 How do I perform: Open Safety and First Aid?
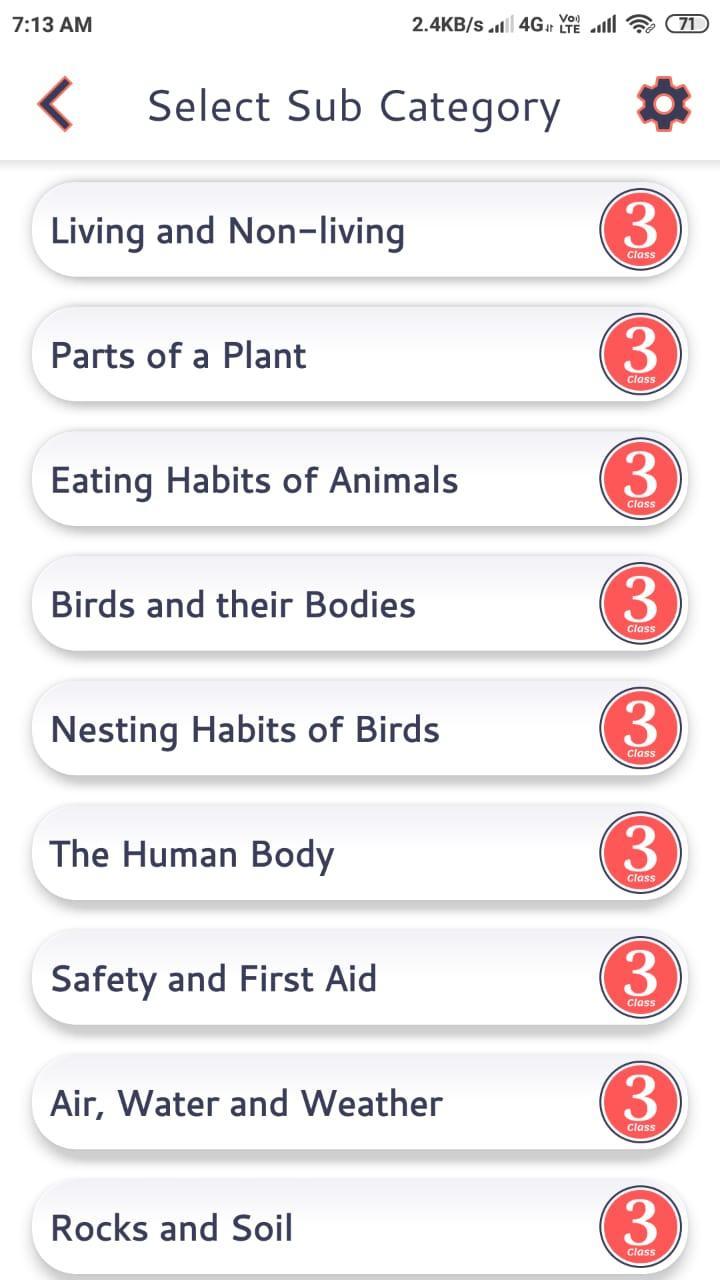(x=360, y=978)
